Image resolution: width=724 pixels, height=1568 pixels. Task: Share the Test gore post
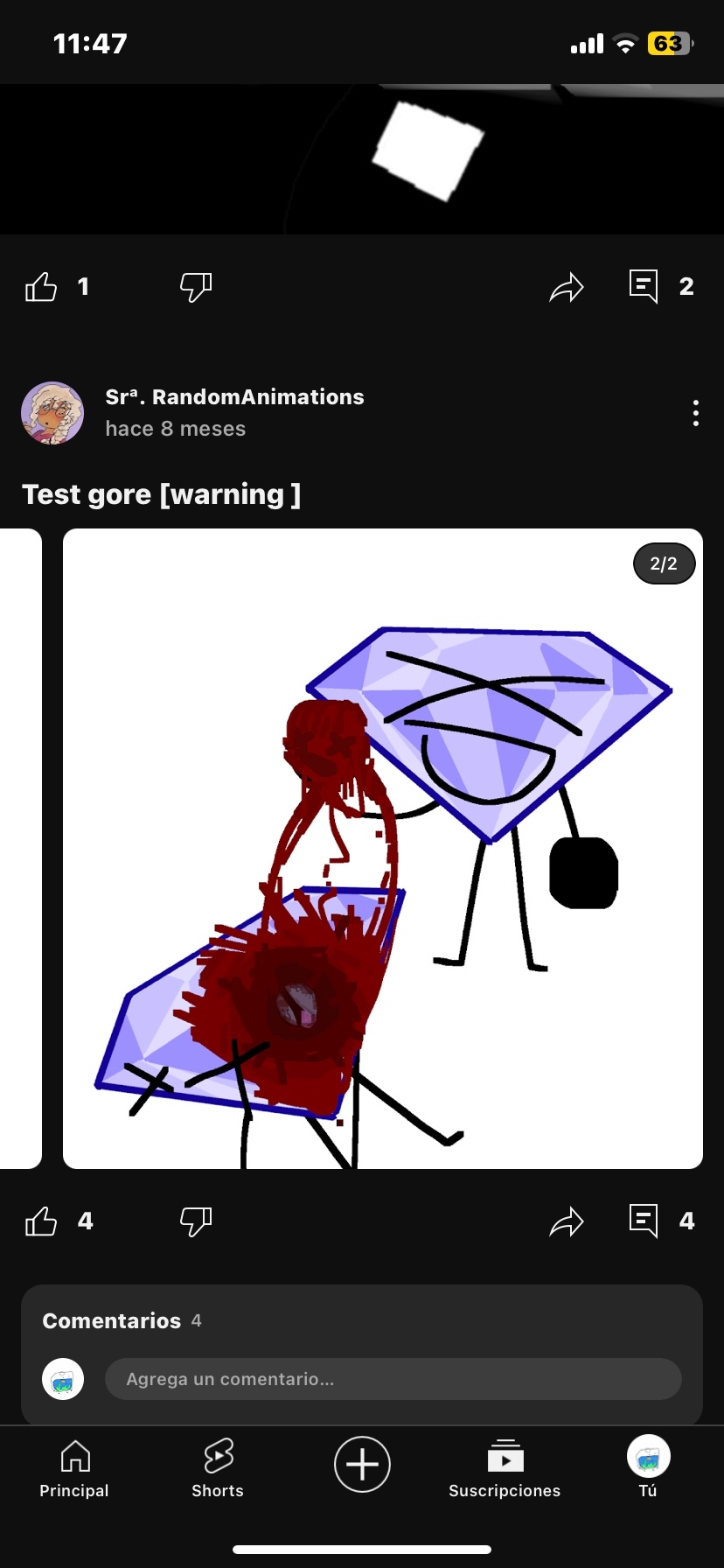click(x=566, y=1221)
